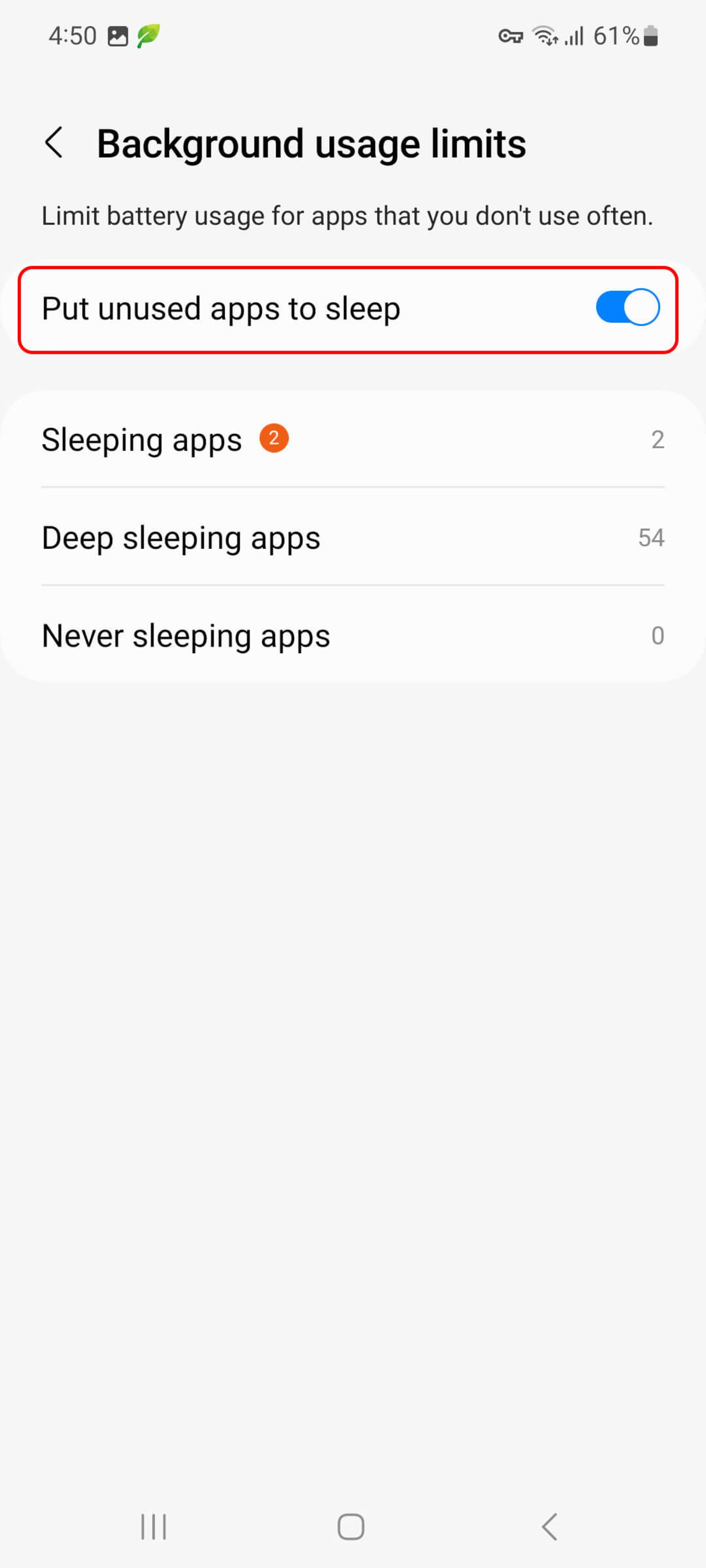This screenshot has width=706, height=1568.
Task: View Deep sleeping apps
Action: pos(352,538)
